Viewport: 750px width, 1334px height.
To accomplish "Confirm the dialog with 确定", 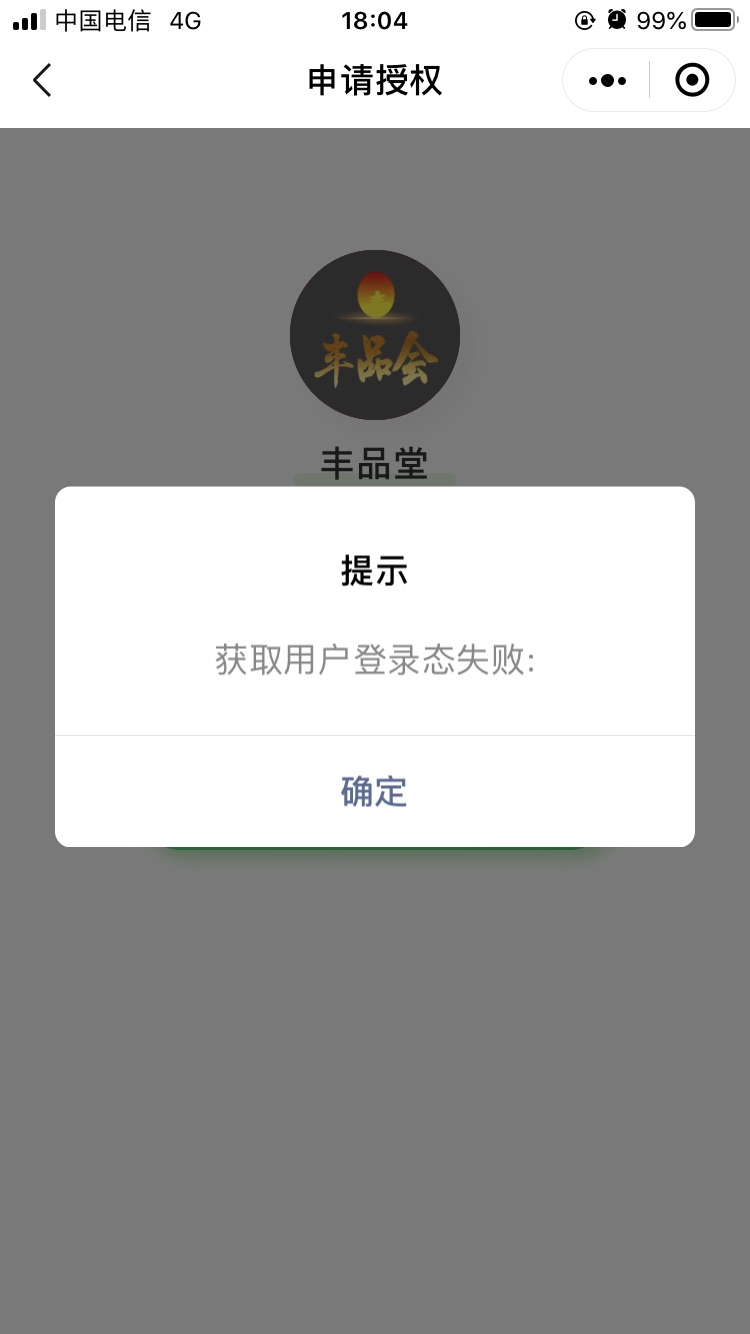I will pos(374,791).
